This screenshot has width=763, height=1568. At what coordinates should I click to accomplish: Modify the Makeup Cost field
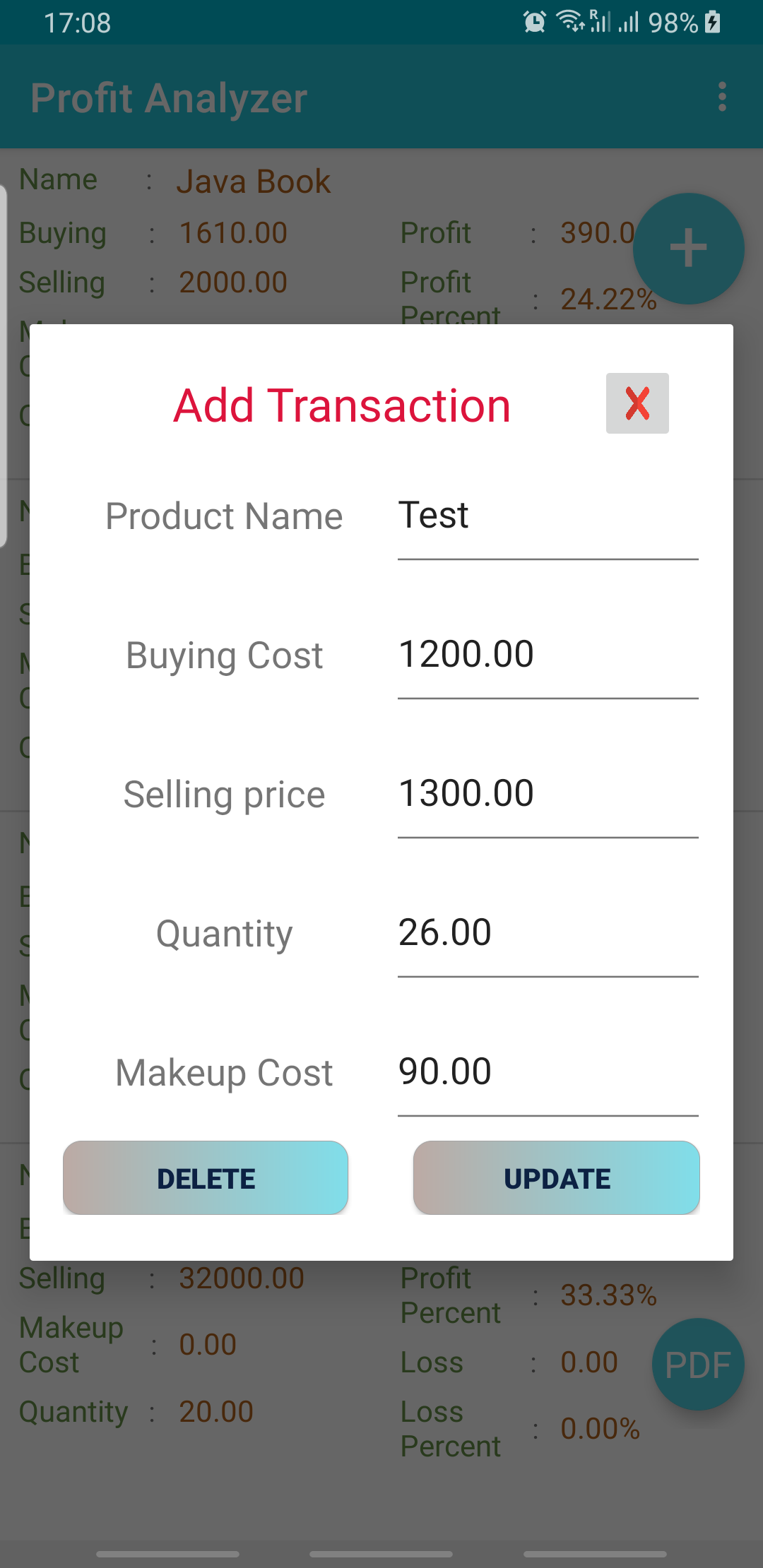click(548, 1074)
